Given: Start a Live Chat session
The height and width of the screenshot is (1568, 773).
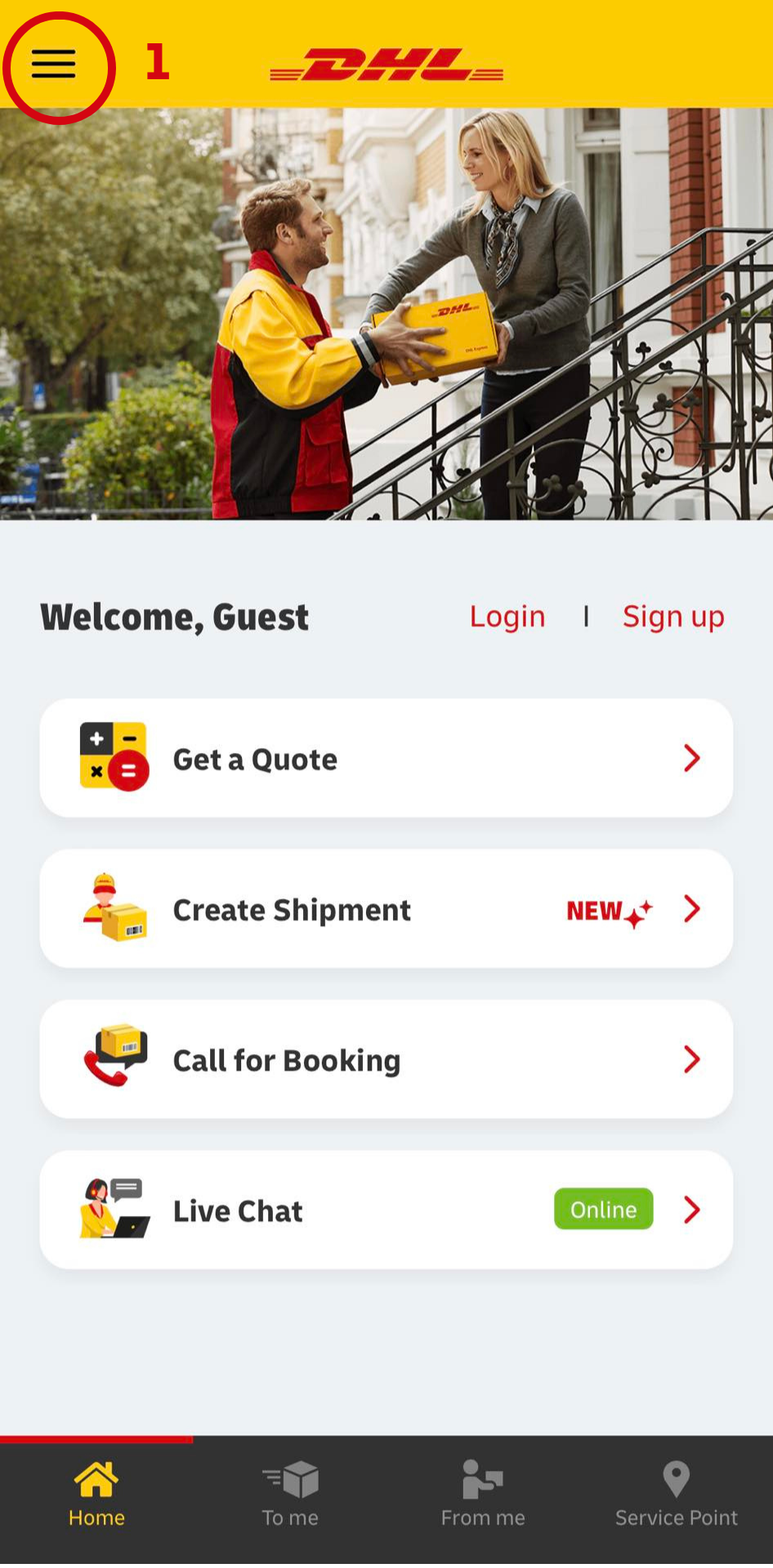Looking at the screenshot, I should tap(386, 1209).
